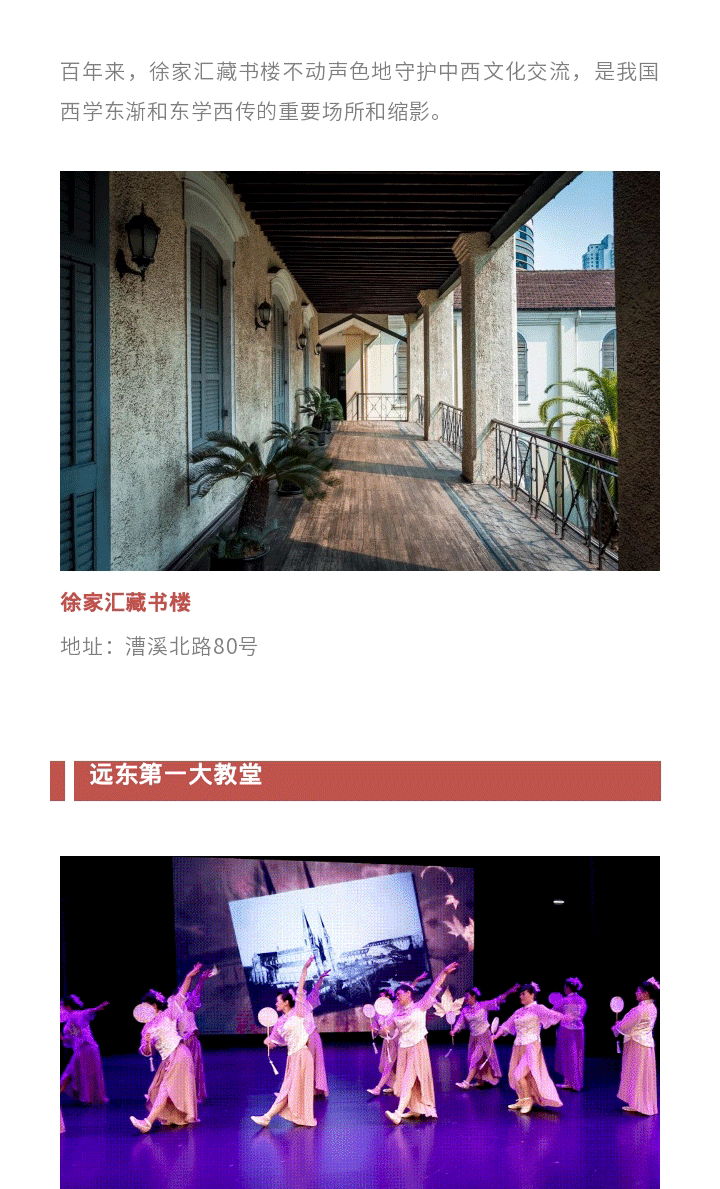Open the Xujiahui library corridor photo

coord(360,370)
